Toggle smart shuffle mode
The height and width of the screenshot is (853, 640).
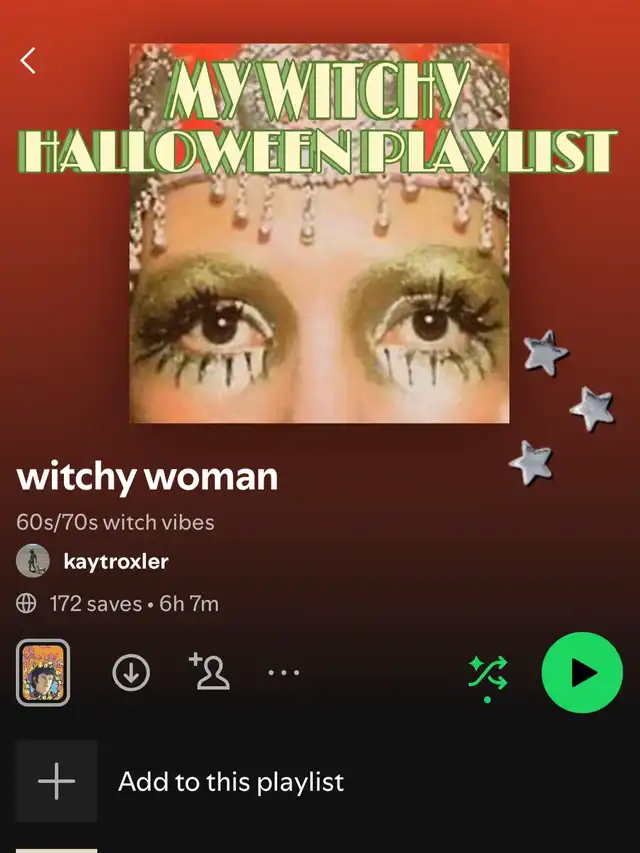[x=488, y=674]
